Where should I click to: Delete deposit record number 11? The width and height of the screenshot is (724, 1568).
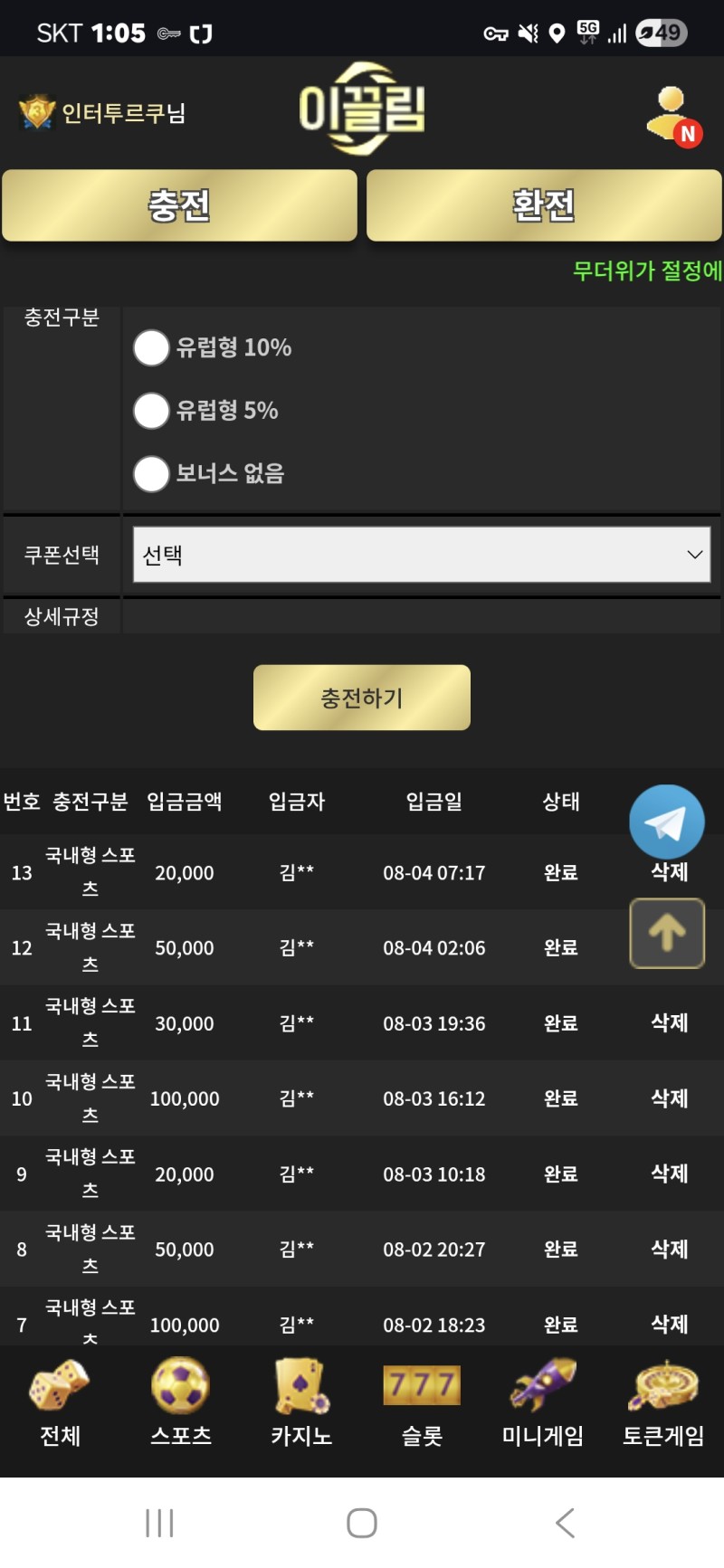click(x=670, y=1023)
